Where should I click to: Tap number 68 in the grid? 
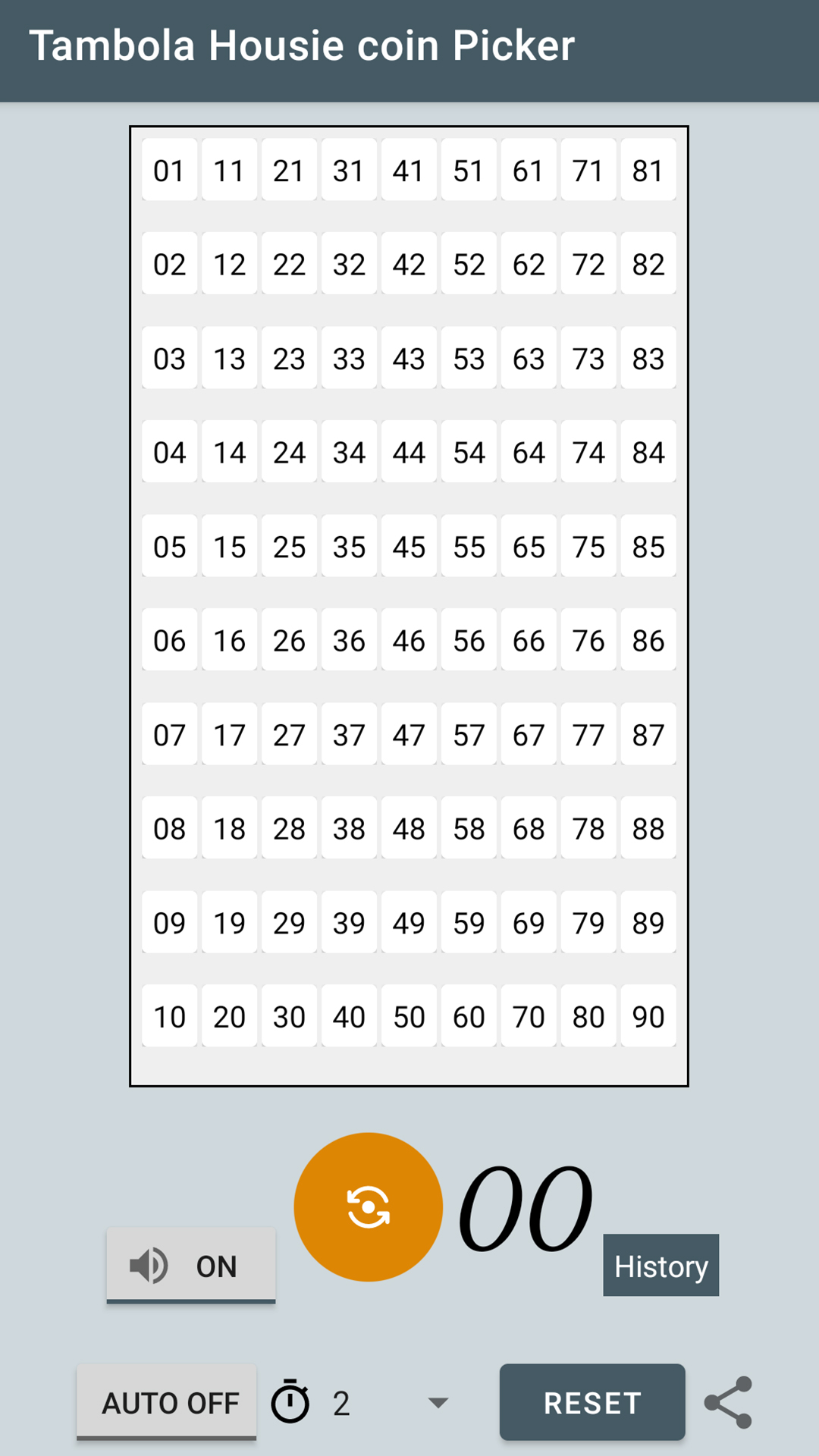(529, 828)
